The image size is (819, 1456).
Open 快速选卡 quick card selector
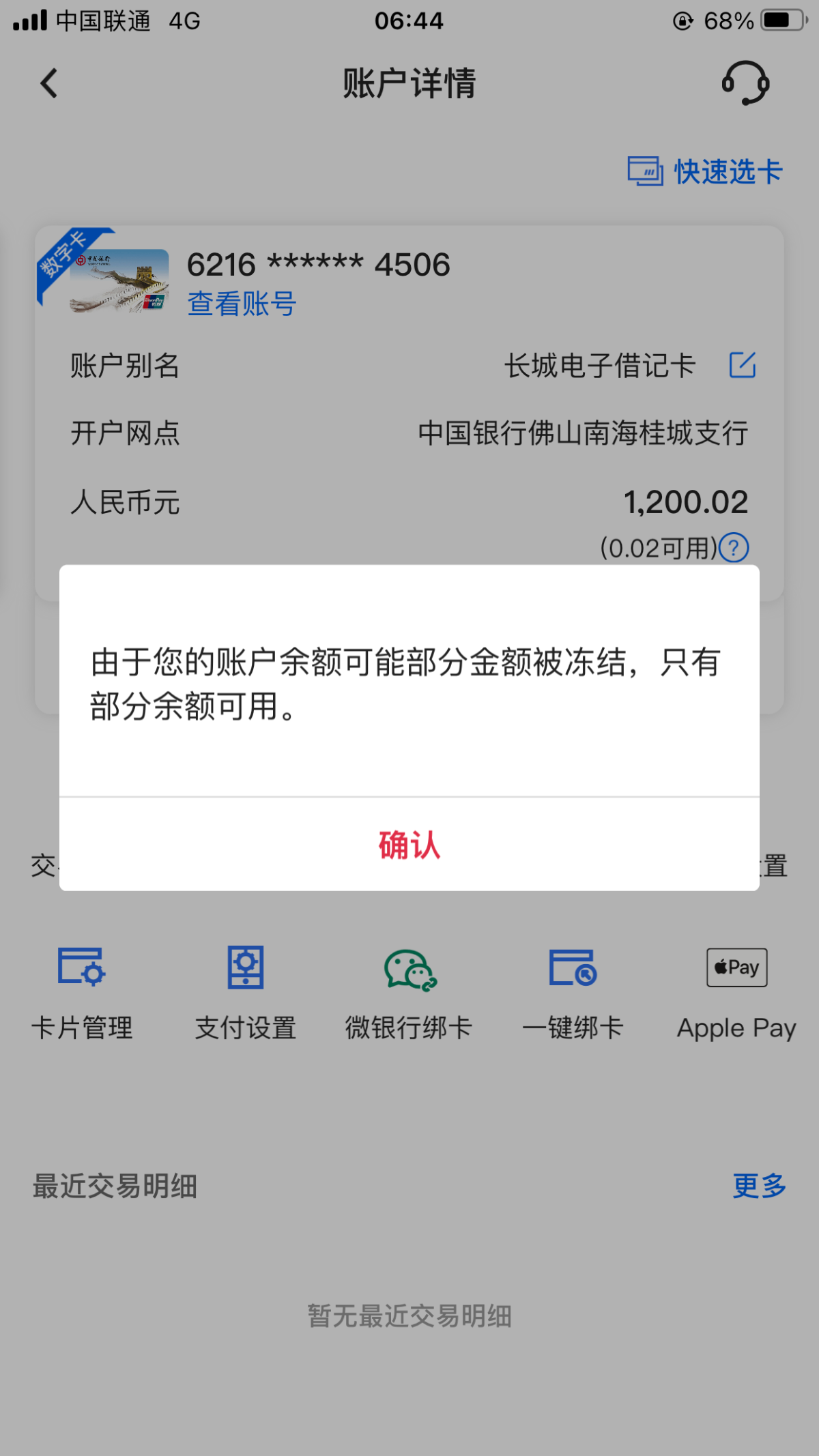tap(705, 172)
